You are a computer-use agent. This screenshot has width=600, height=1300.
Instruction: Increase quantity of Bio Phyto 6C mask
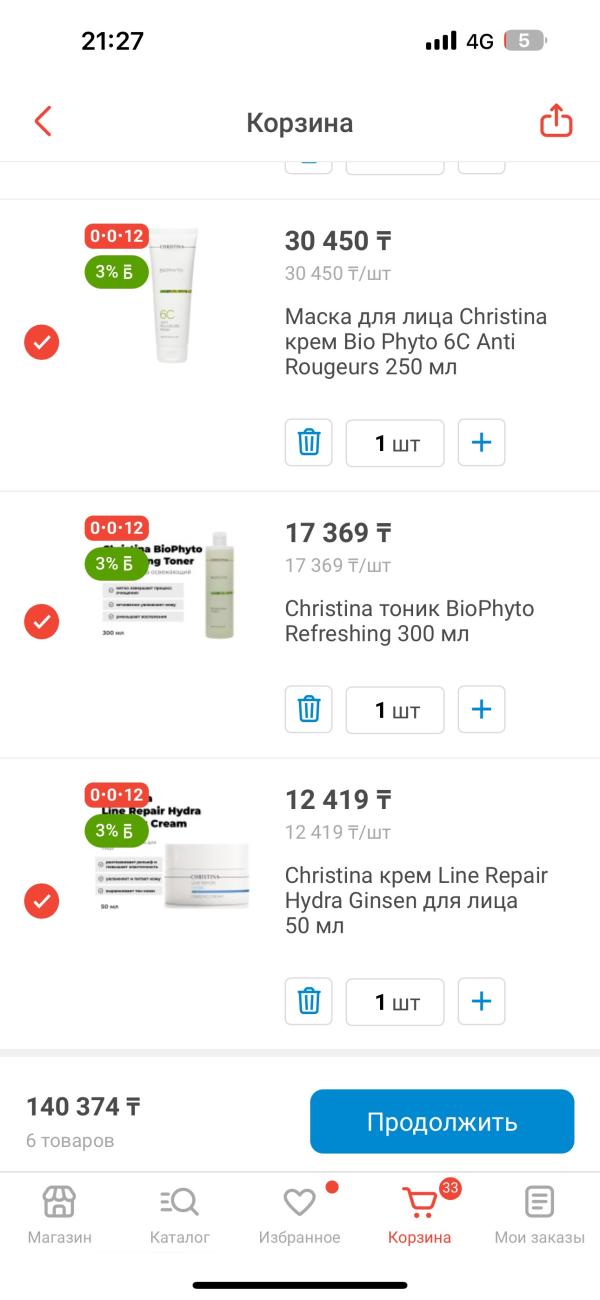[481, 442]
